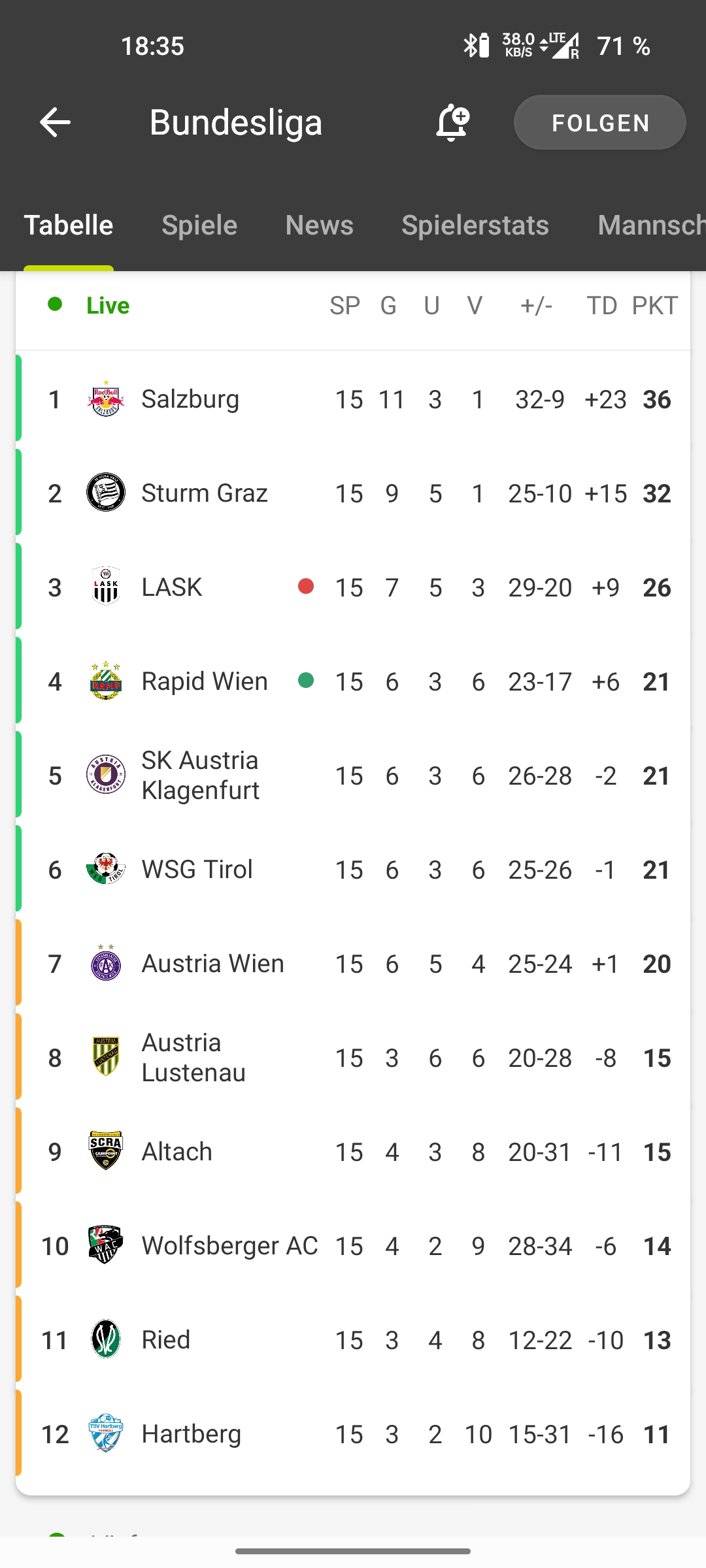Tap the Live table toggle
The image size is (706, 1568).
[x=89, y=305]
